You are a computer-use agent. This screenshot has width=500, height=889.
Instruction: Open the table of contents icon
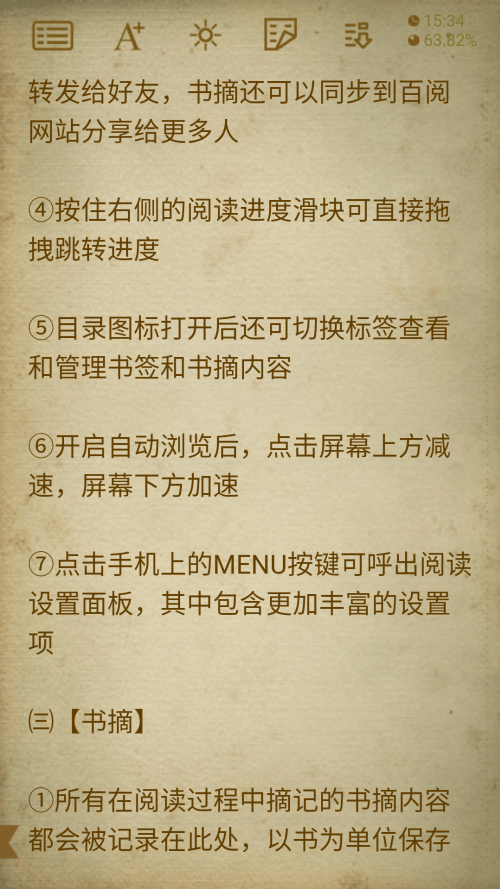pyautogui.click(x=53, y=36)
